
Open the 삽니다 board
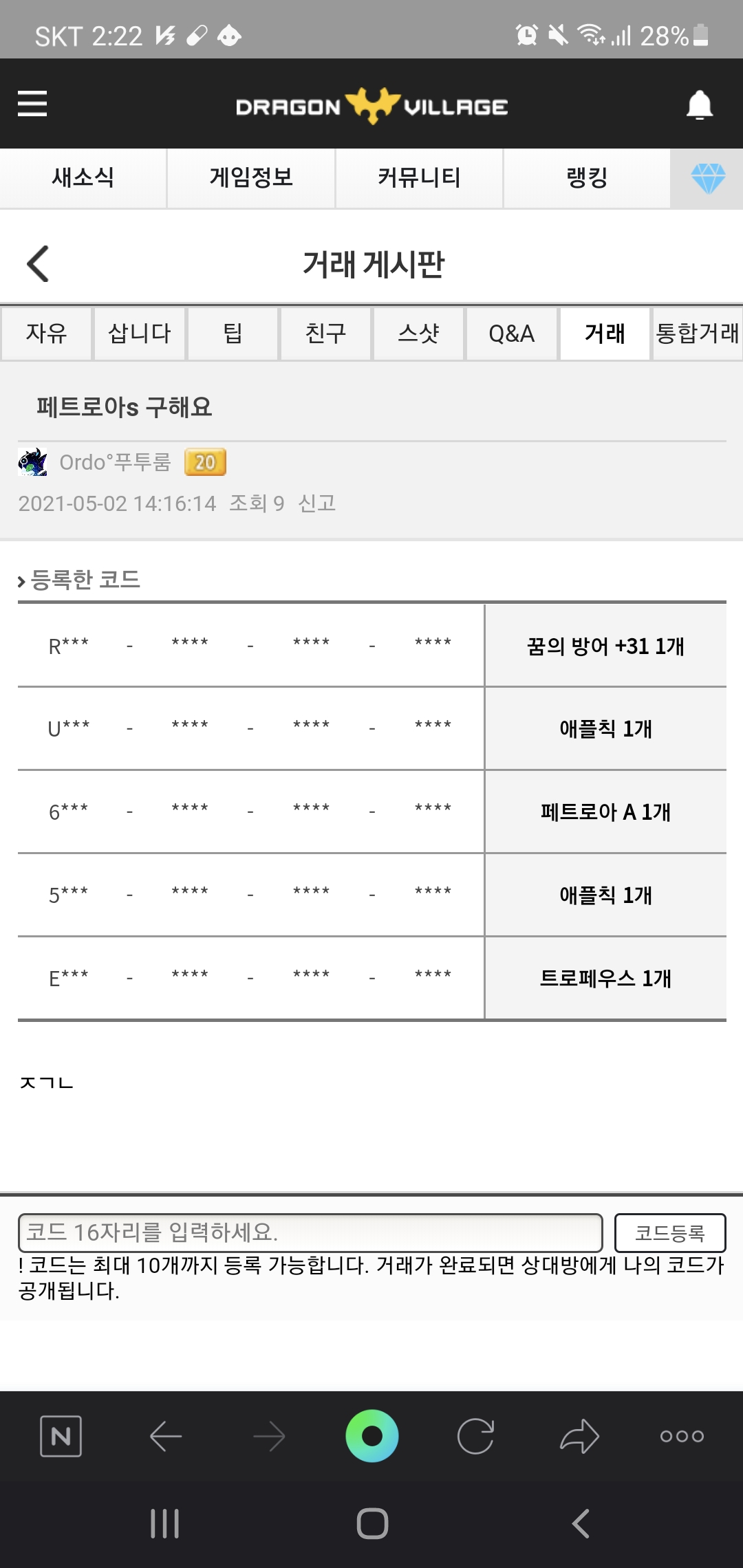coord(140,334)
